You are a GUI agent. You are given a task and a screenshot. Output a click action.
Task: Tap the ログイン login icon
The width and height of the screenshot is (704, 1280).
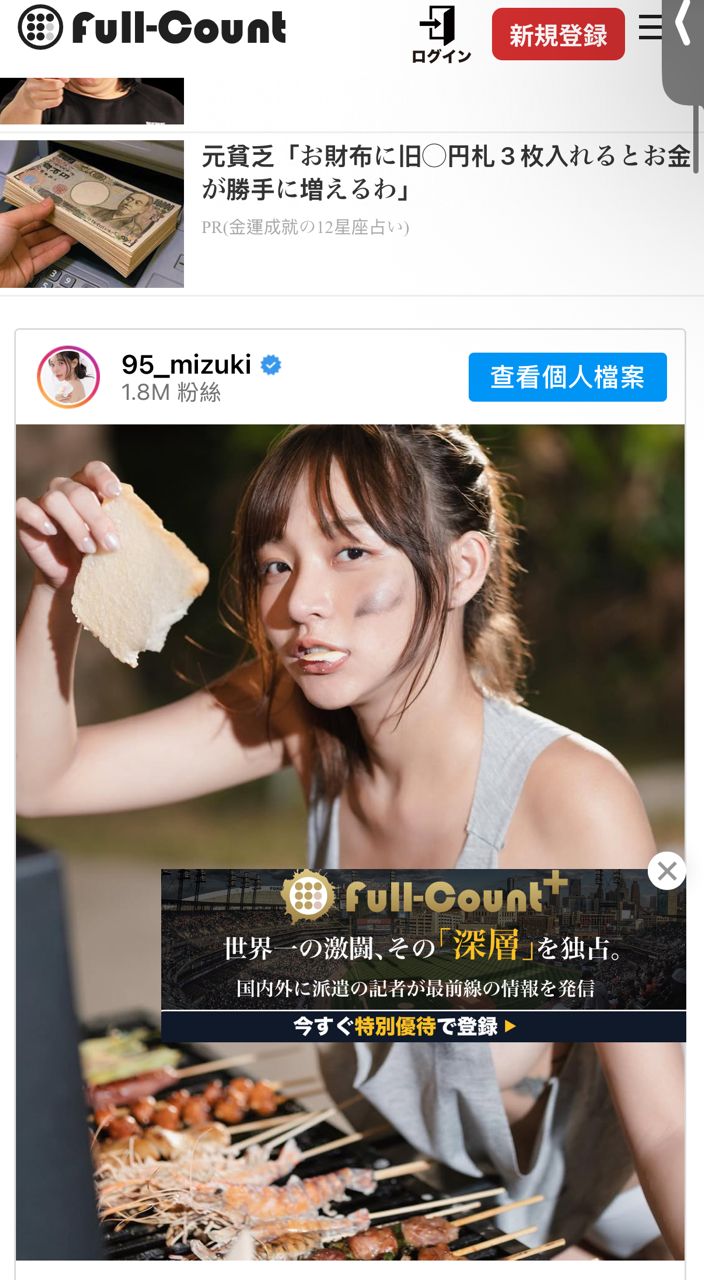pos(440,35)
